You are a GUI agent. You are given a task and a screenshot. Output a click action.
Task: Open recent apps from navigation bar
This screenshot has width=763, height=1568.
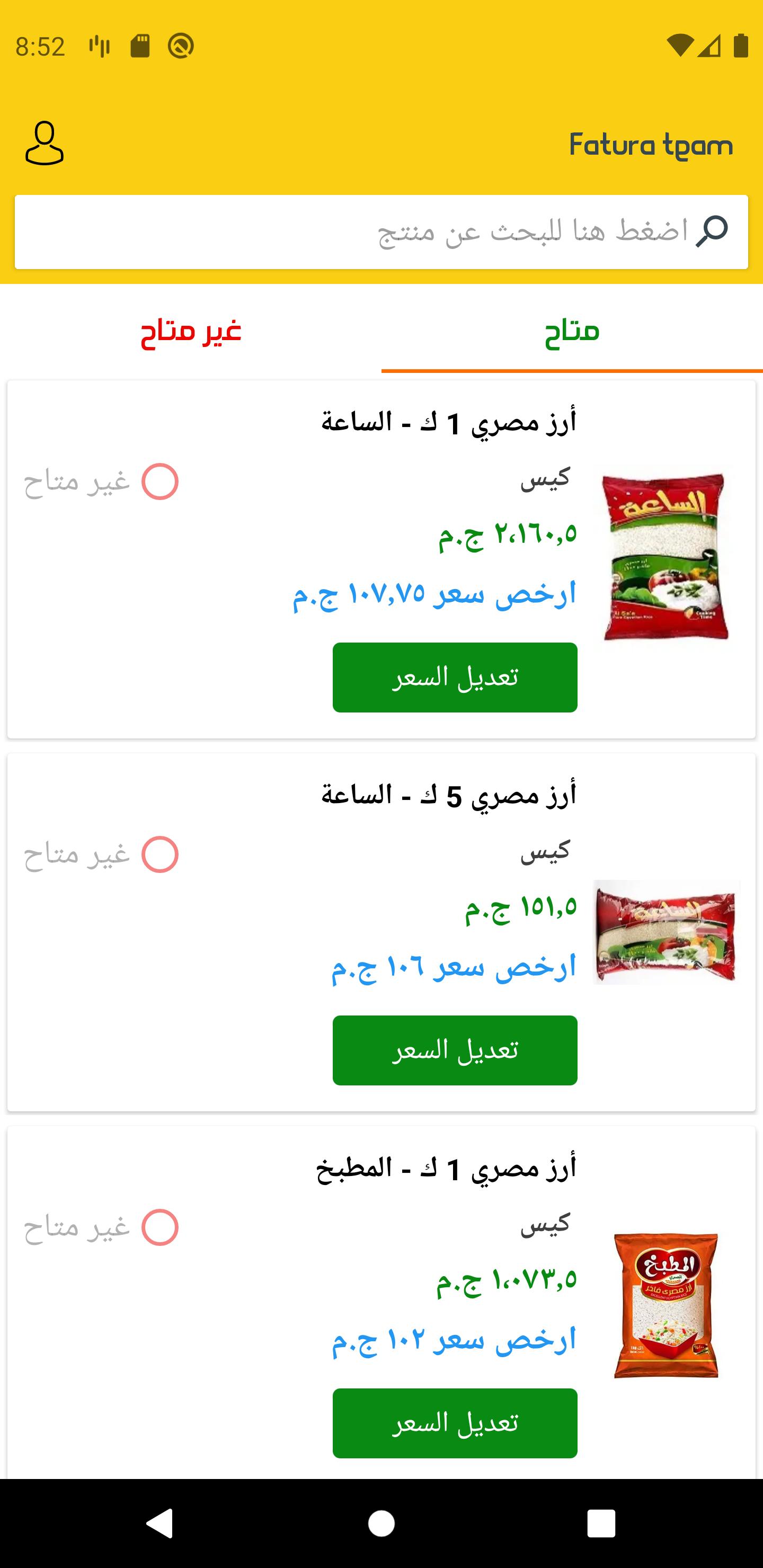point(601,1524)
